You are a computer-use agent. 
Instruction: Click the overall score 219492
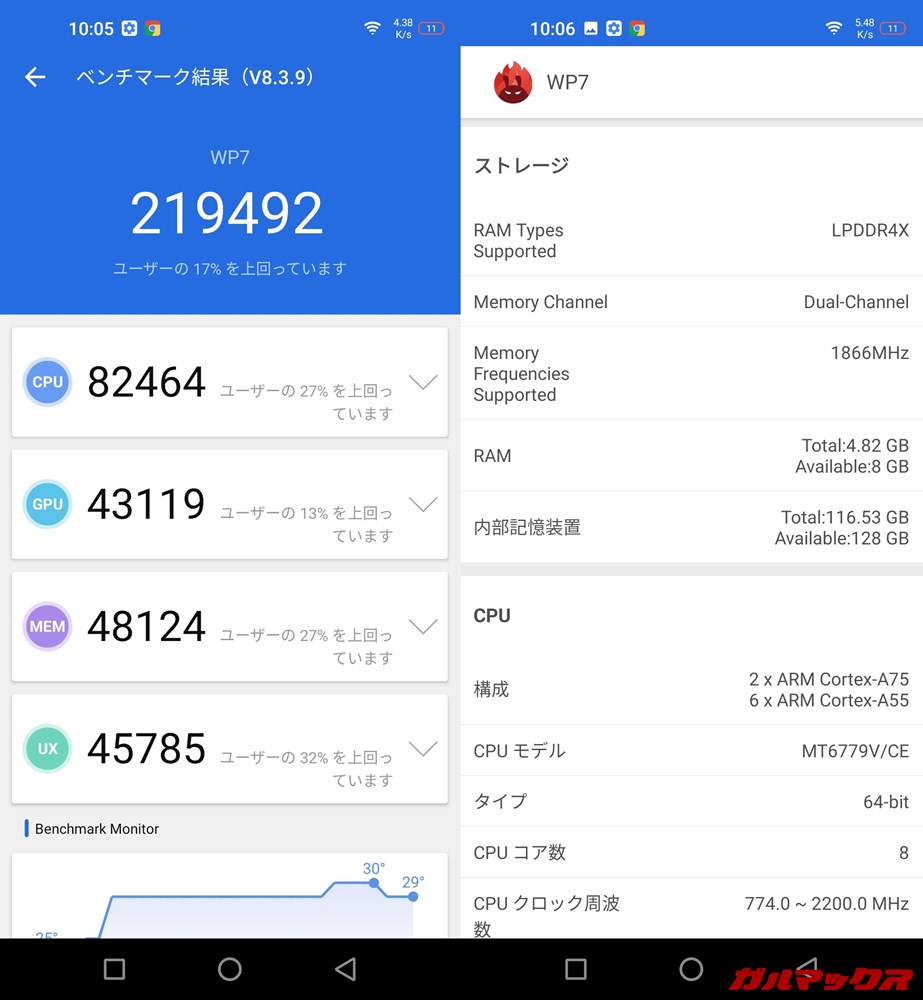tap(227, 210)
